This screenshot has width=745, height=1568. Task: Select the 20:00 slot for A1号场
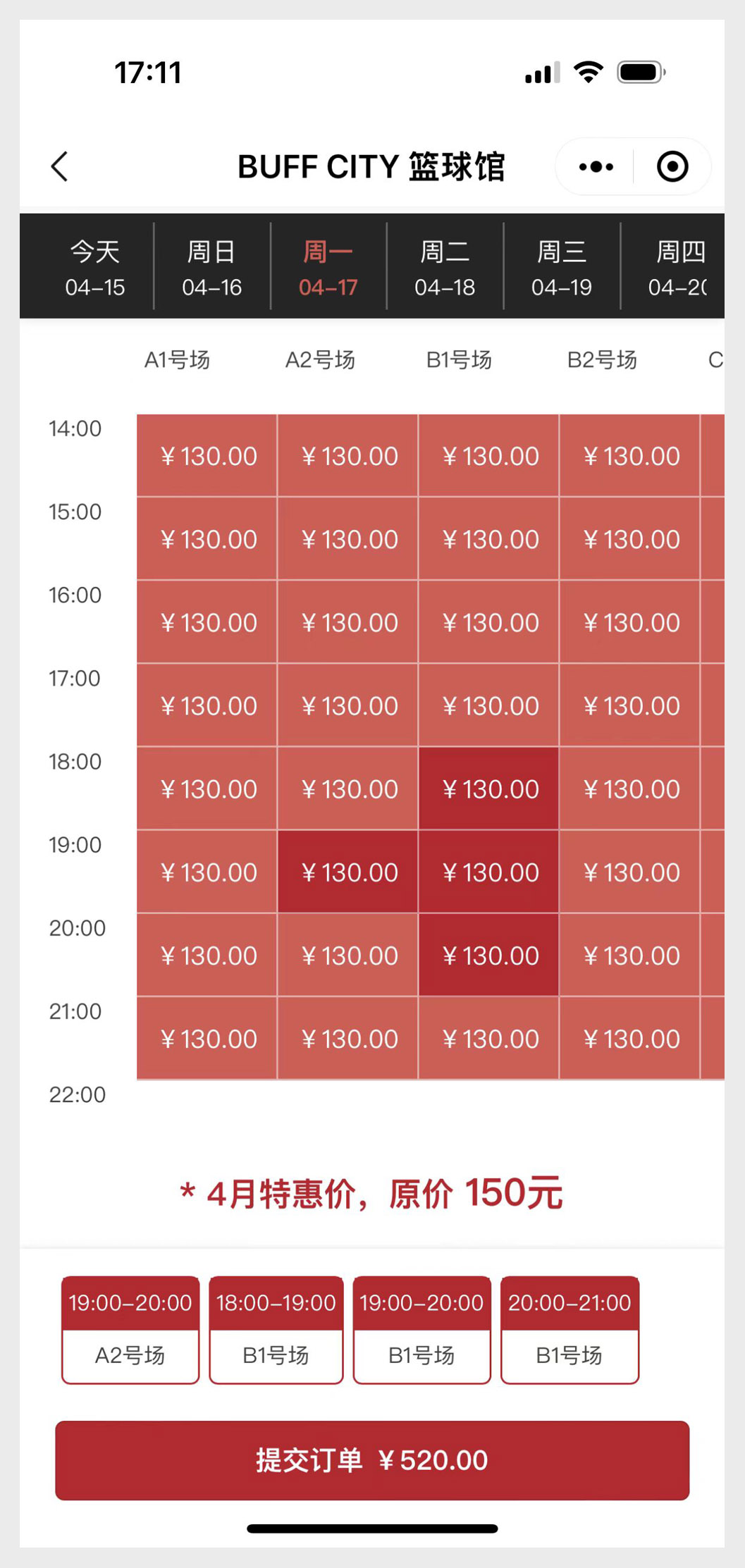coord(207,955)
